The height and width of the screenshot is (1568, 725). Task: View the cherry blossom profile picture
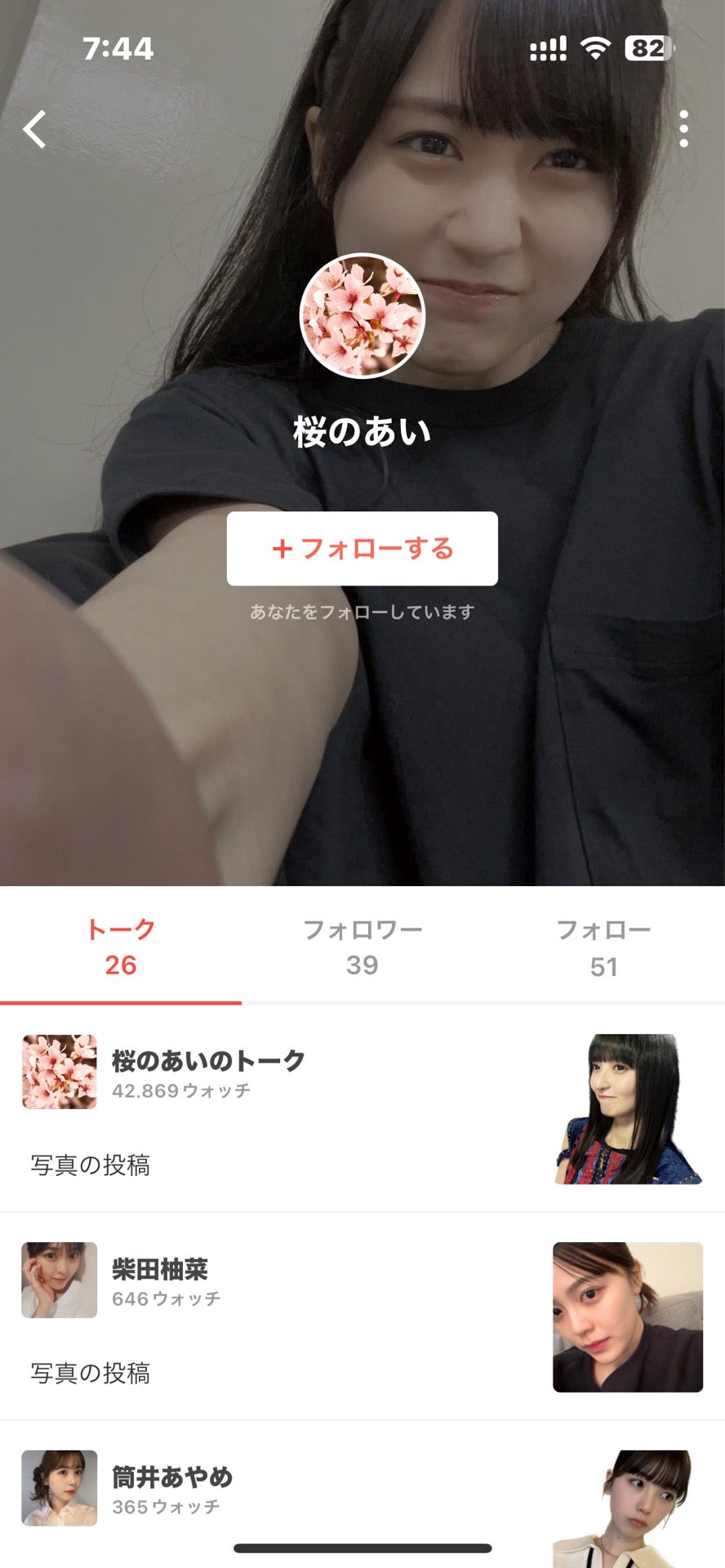pyautogui.click(x=362, y=316)
